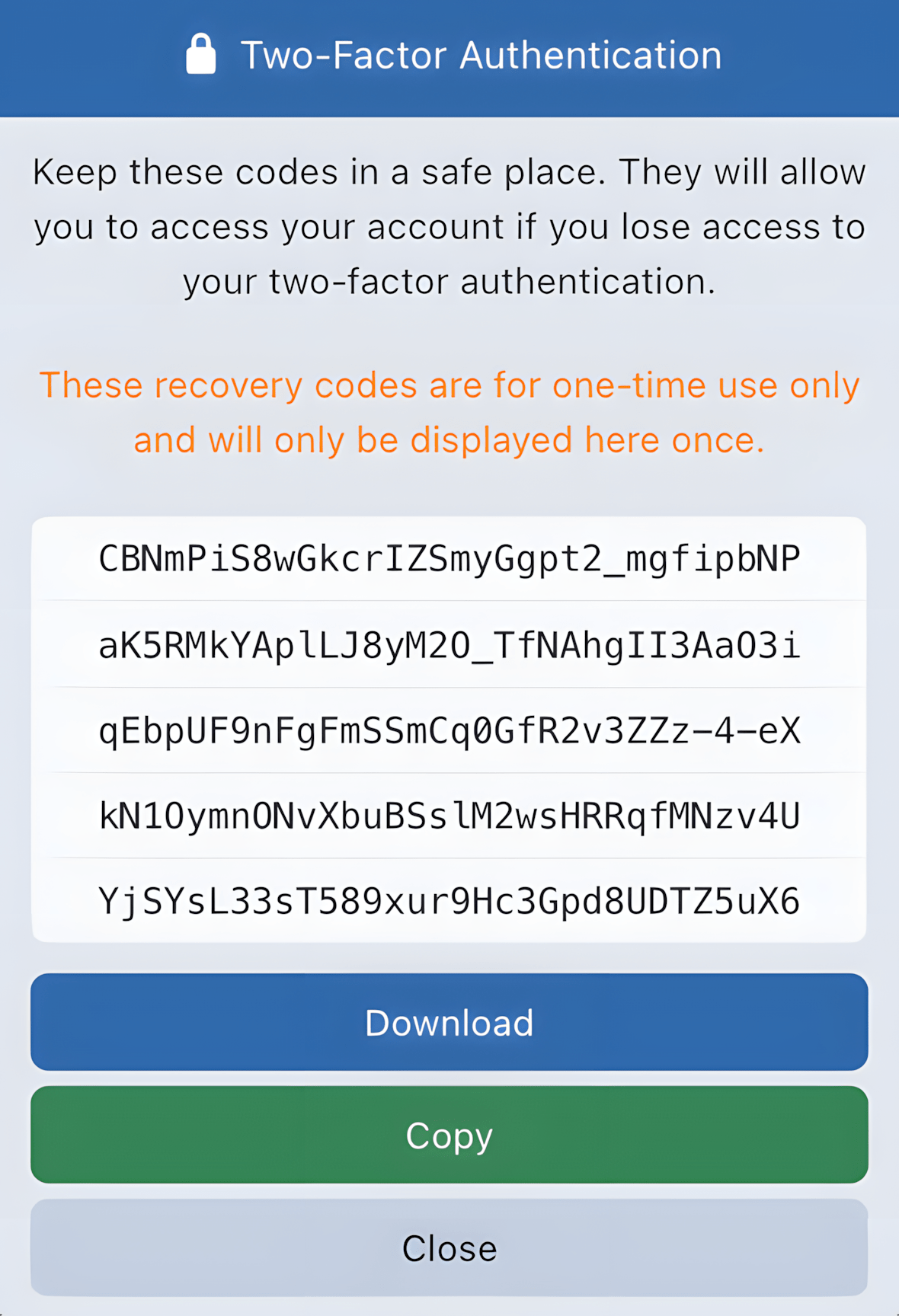Screen dimensions: 899x1316
Task: Select the recovery code starting with kN10ymn0
Action: point(449,816)
